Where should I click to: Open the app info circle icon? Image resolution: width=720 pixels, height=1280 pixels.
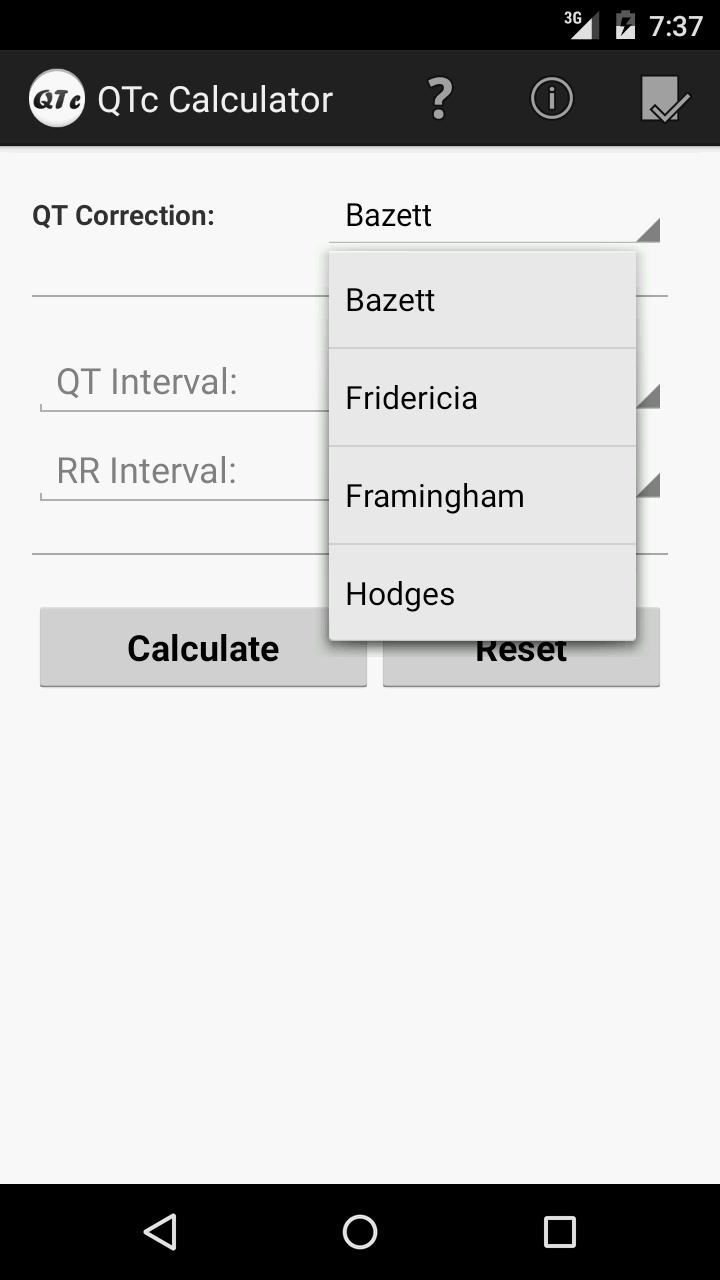click(551, 98)
